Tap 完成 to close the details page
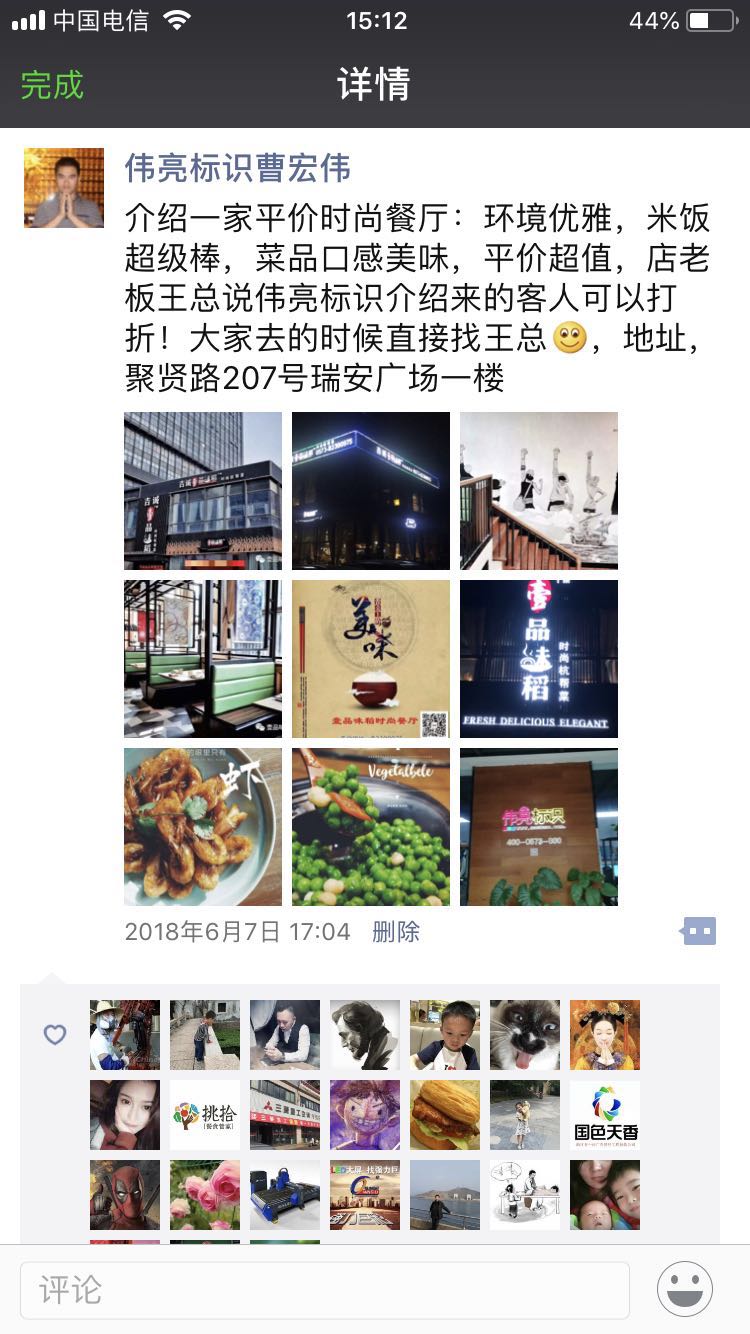 point(52,85)
